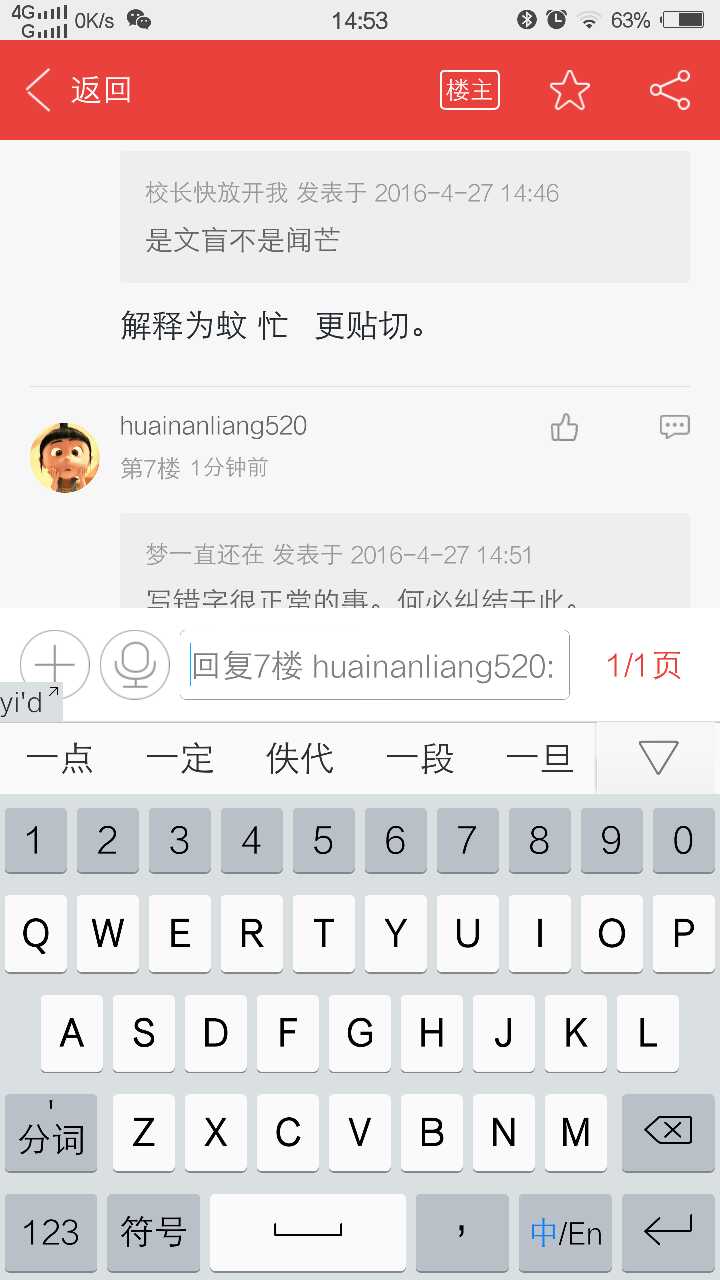The image size is (720, 1280).
Task: Choose candidate word 一旦
Action: 540,758
